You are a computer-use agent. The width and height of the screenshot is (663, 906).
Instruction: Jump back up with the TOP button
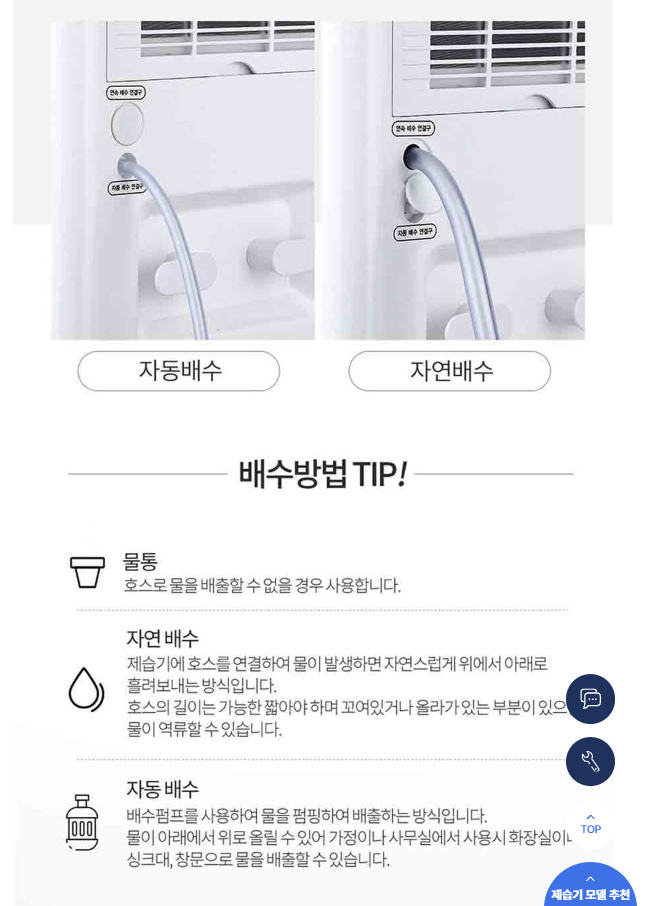(590, 824)
